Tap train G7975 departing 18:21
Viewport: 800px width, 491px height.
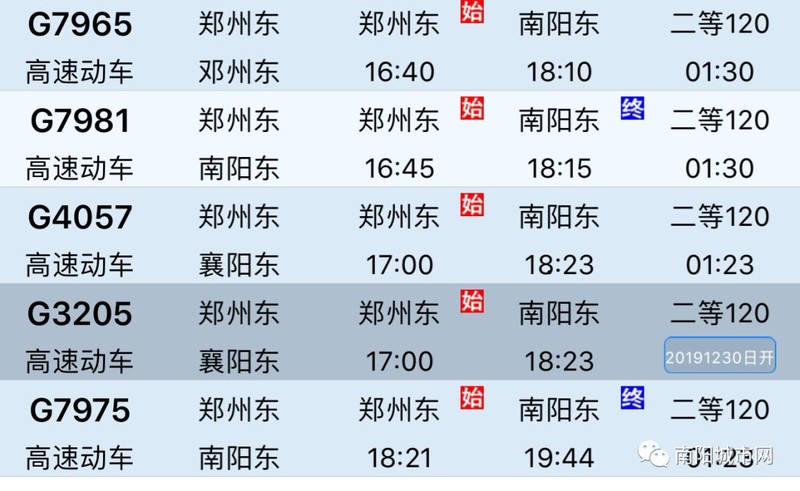(400, 428)
